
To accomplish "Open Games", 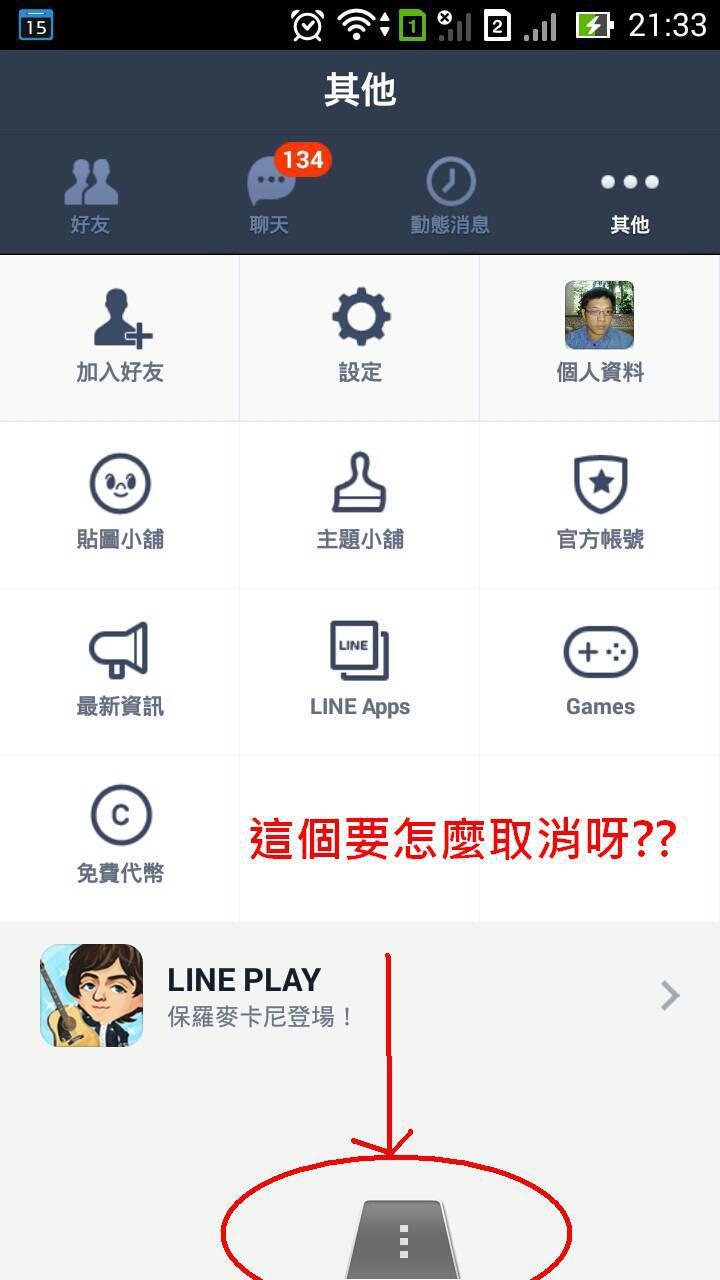I will 600,672.
